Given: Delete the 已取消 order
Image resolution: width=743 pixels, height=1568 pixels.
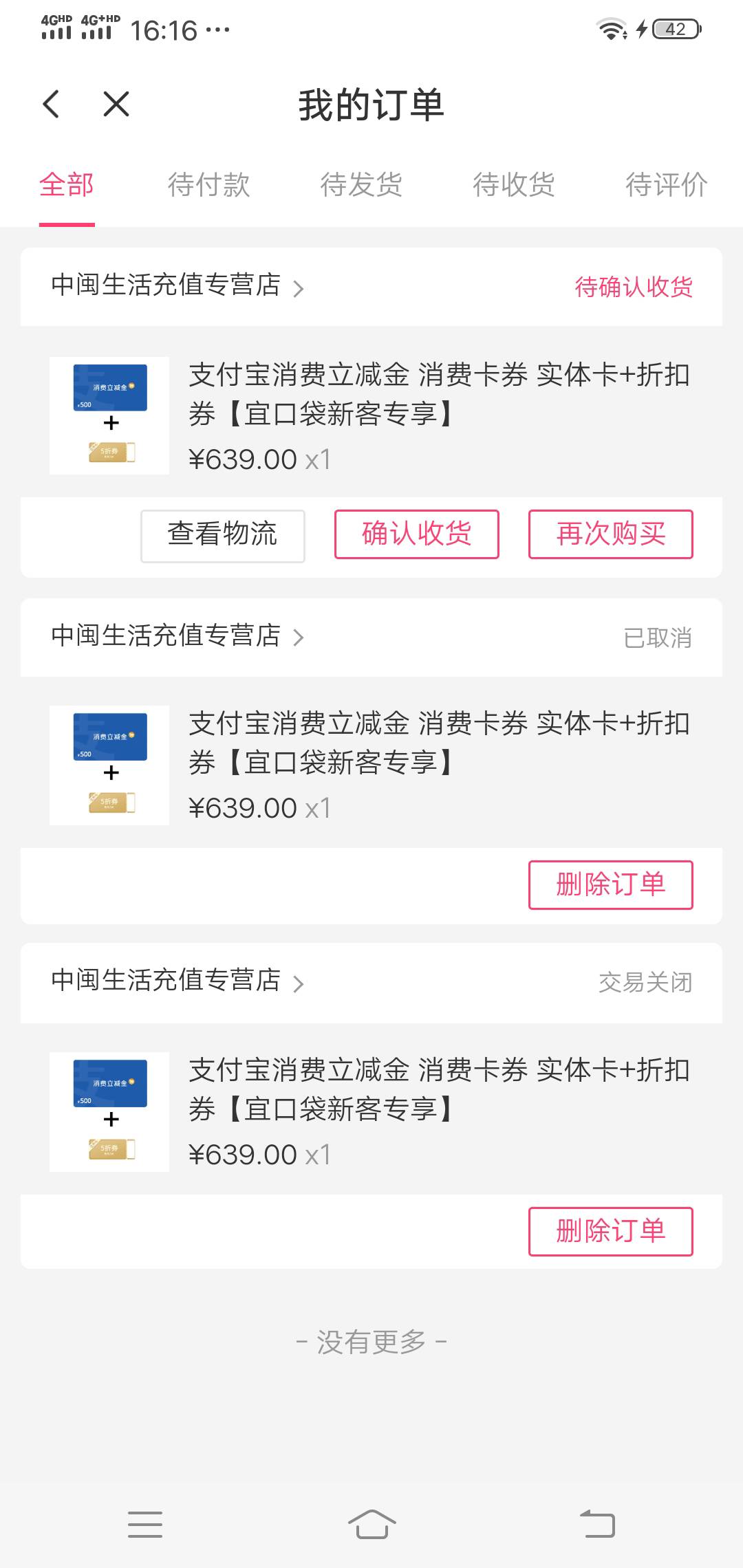Looking at the screenshot, I should click(610, 885).
